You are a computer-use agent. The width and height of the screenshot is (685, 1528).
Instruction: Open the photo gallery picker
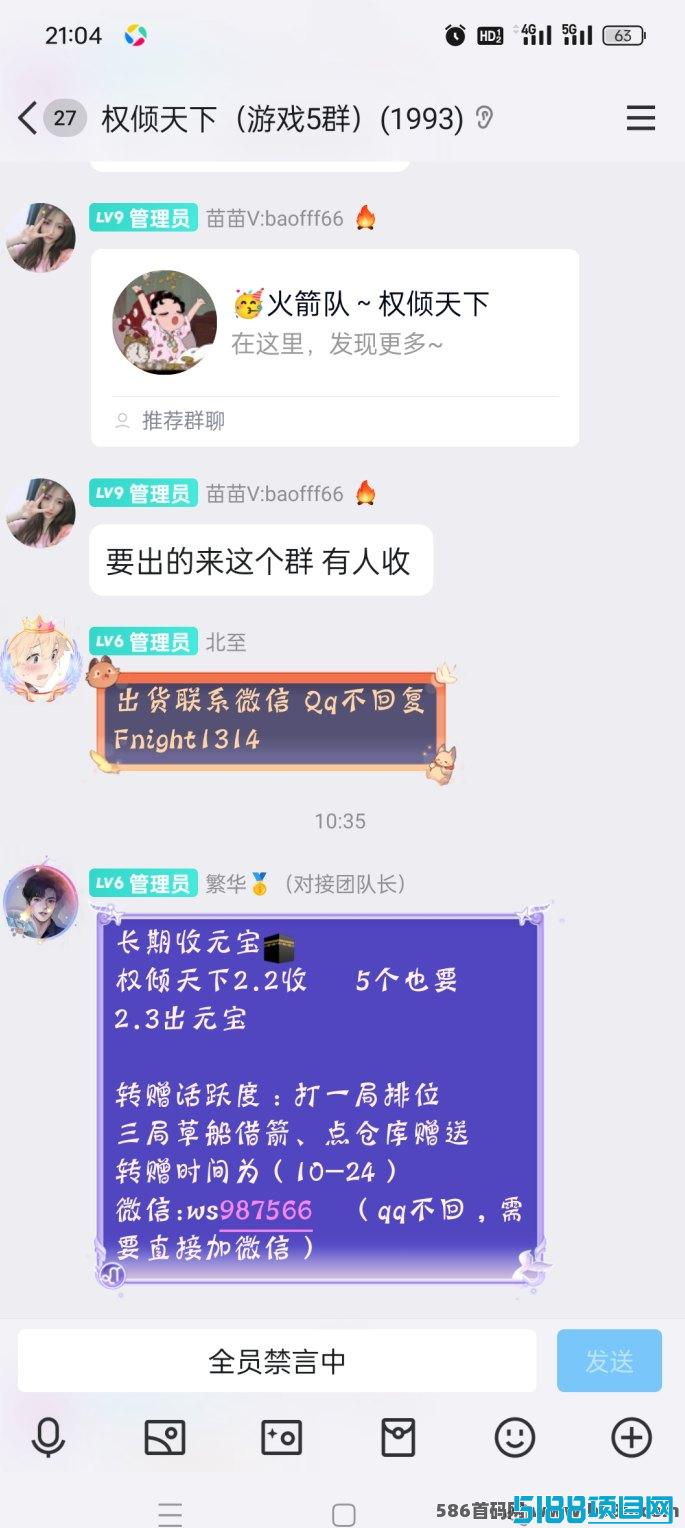click(165, 1438)
